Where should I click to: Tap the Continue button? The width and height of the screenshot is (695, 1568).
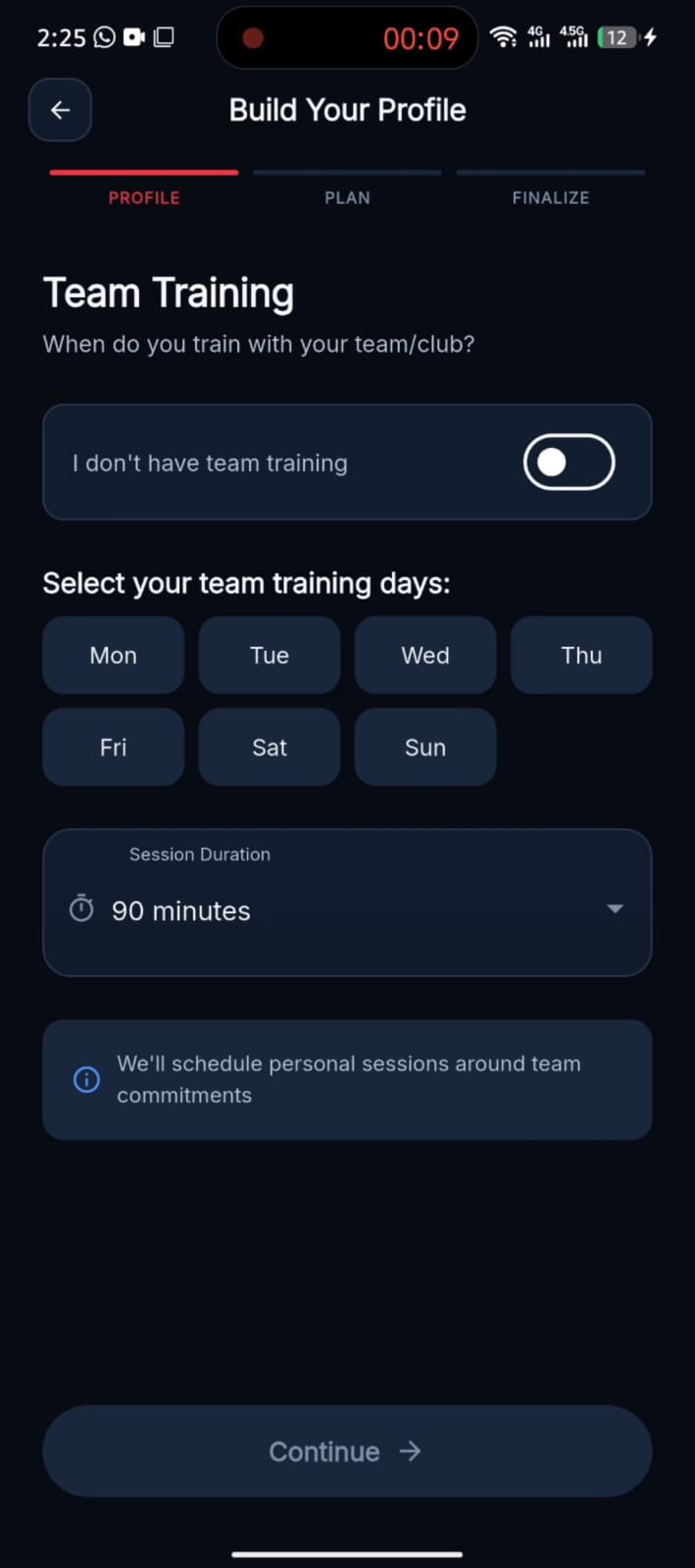(347, 1451)
